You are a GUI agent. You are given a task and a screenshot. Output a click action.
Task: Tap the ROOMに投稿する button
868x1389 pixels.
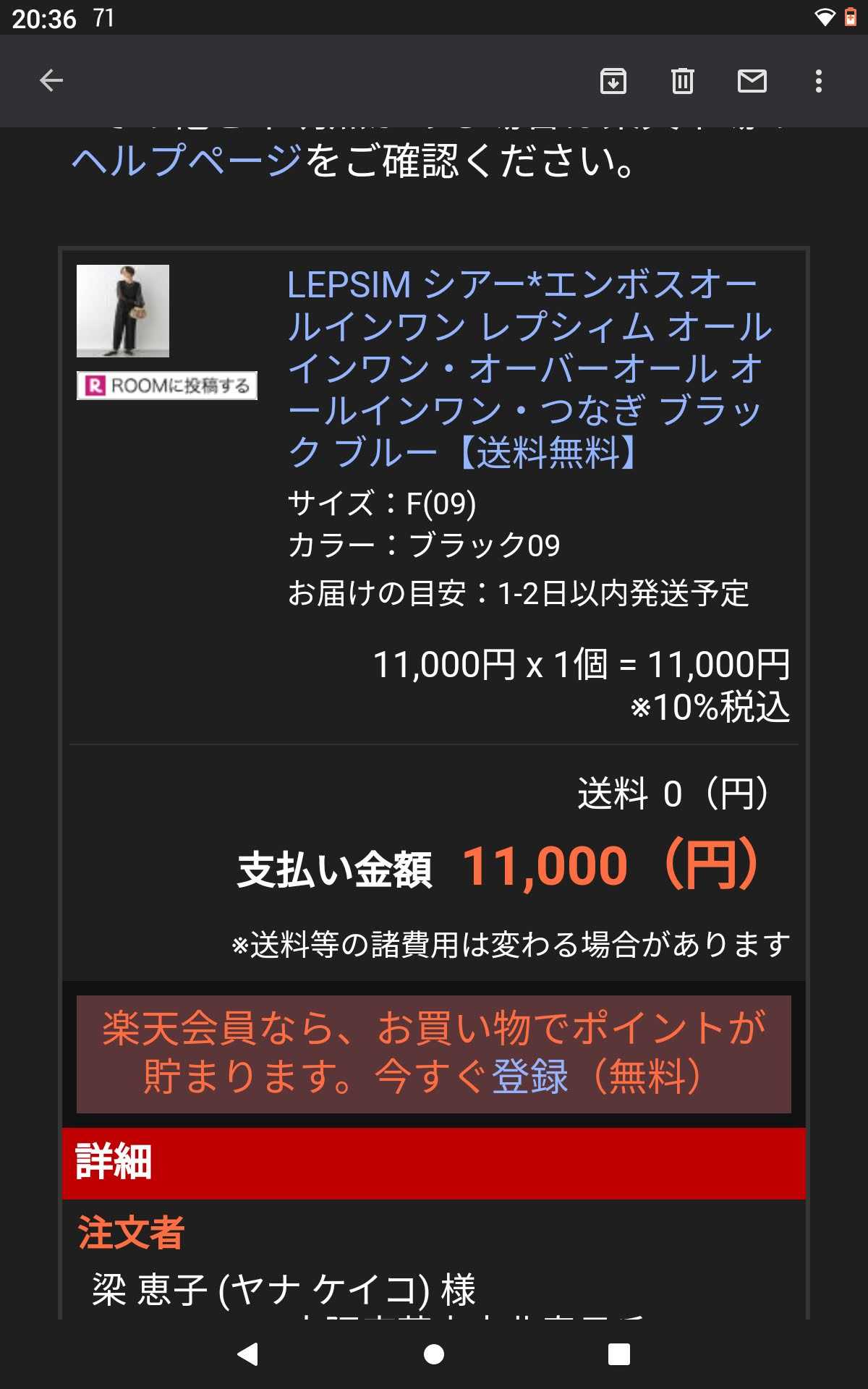click(x=167, y=386)
